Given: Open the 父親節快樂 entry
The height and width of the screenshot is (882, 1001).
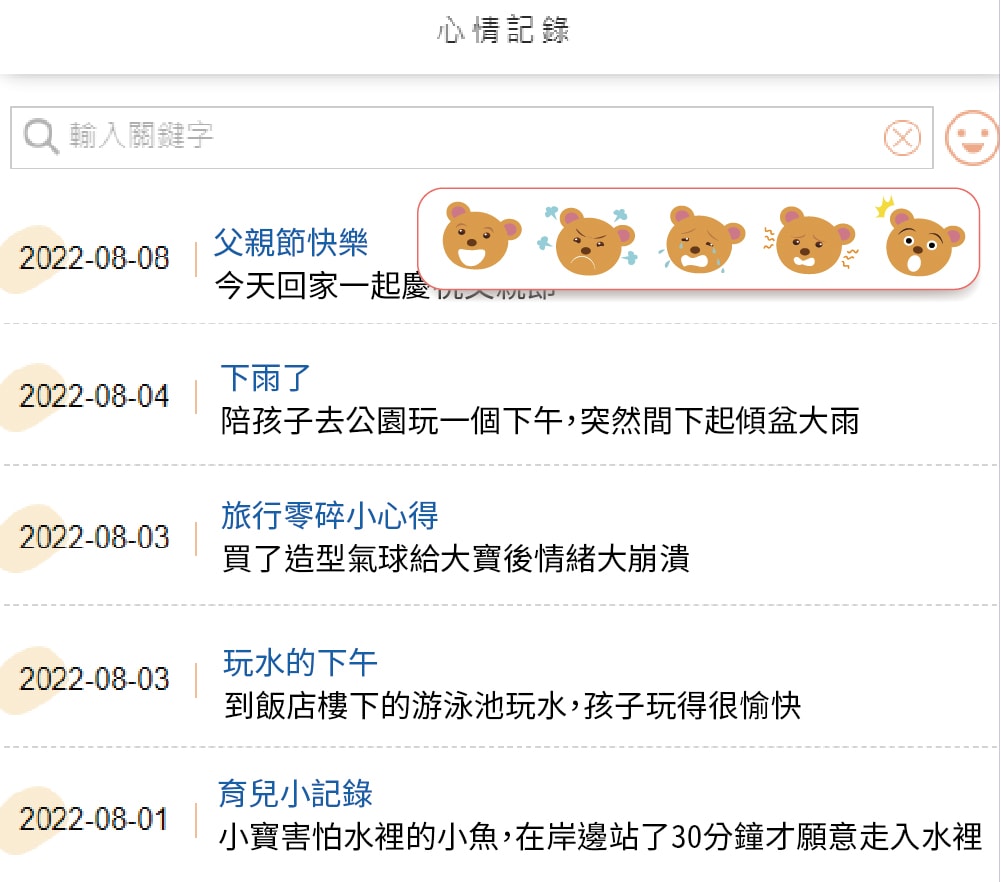Looking at the screenshot, I should tap(291, 242).
